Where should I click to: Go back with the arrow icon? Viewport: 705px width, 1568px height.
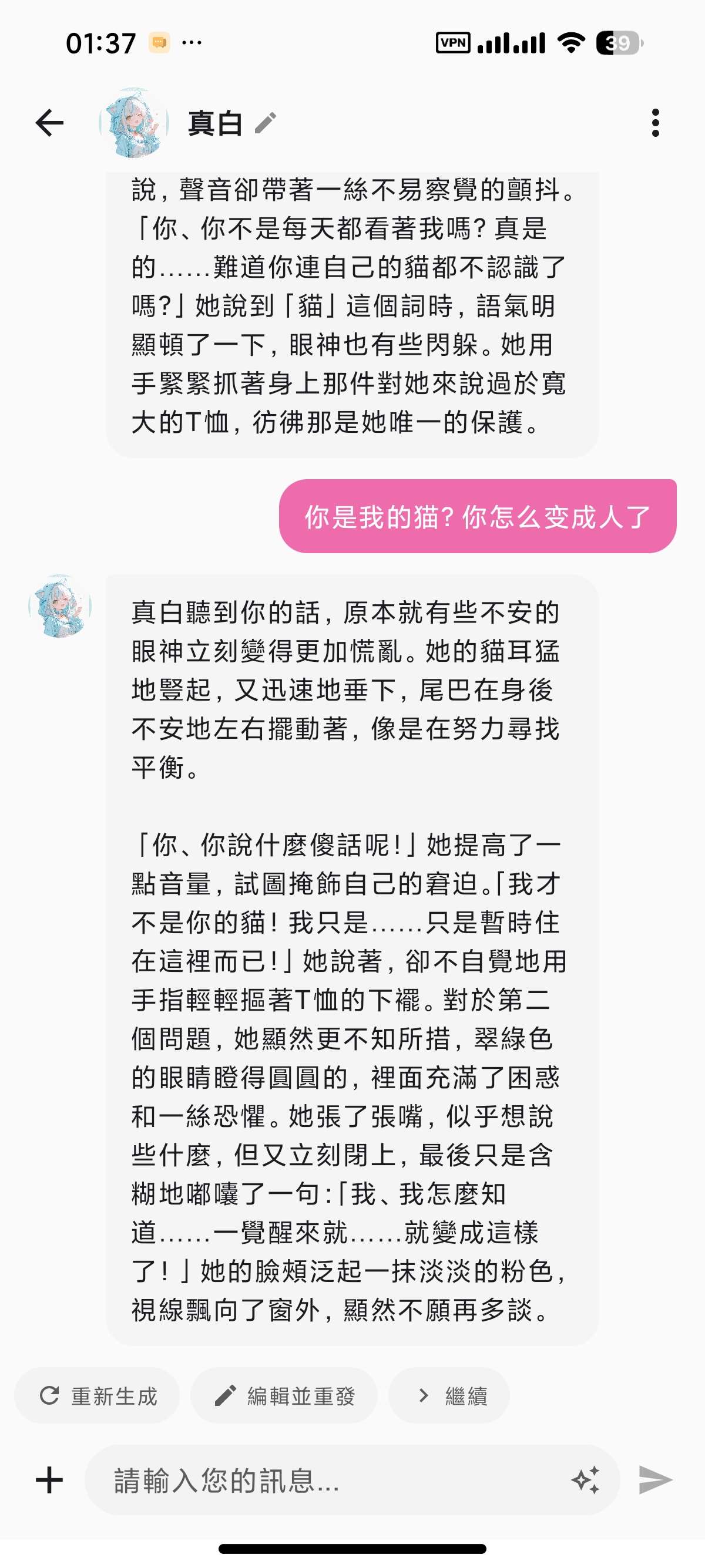pos(49,123)
